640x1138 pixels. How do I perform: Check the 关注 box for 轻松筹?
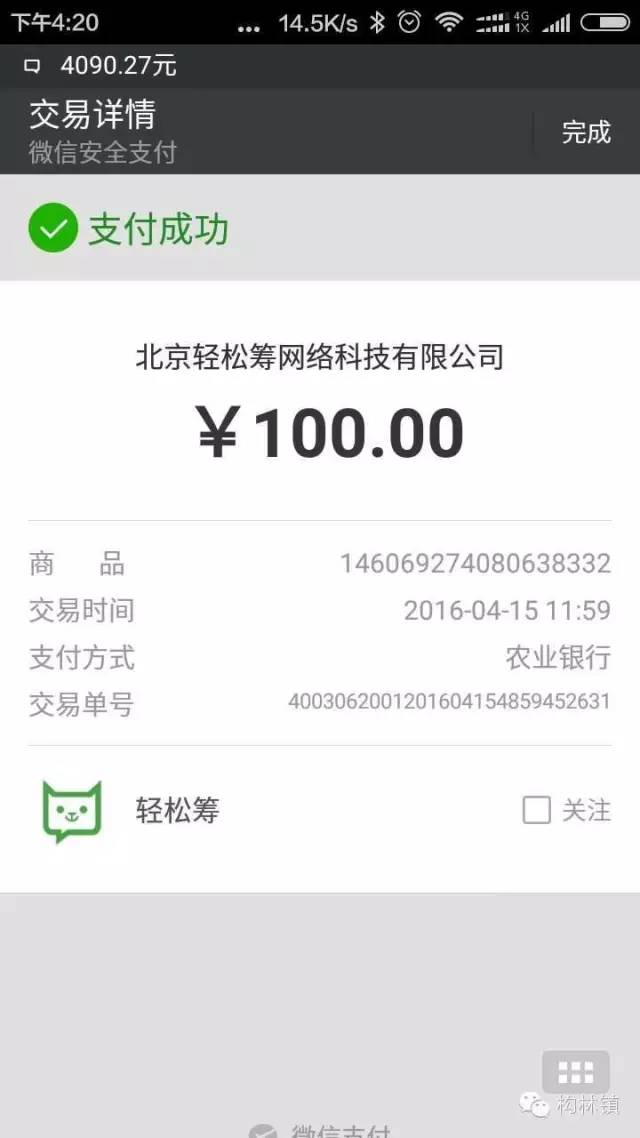[x=536, y=810]
